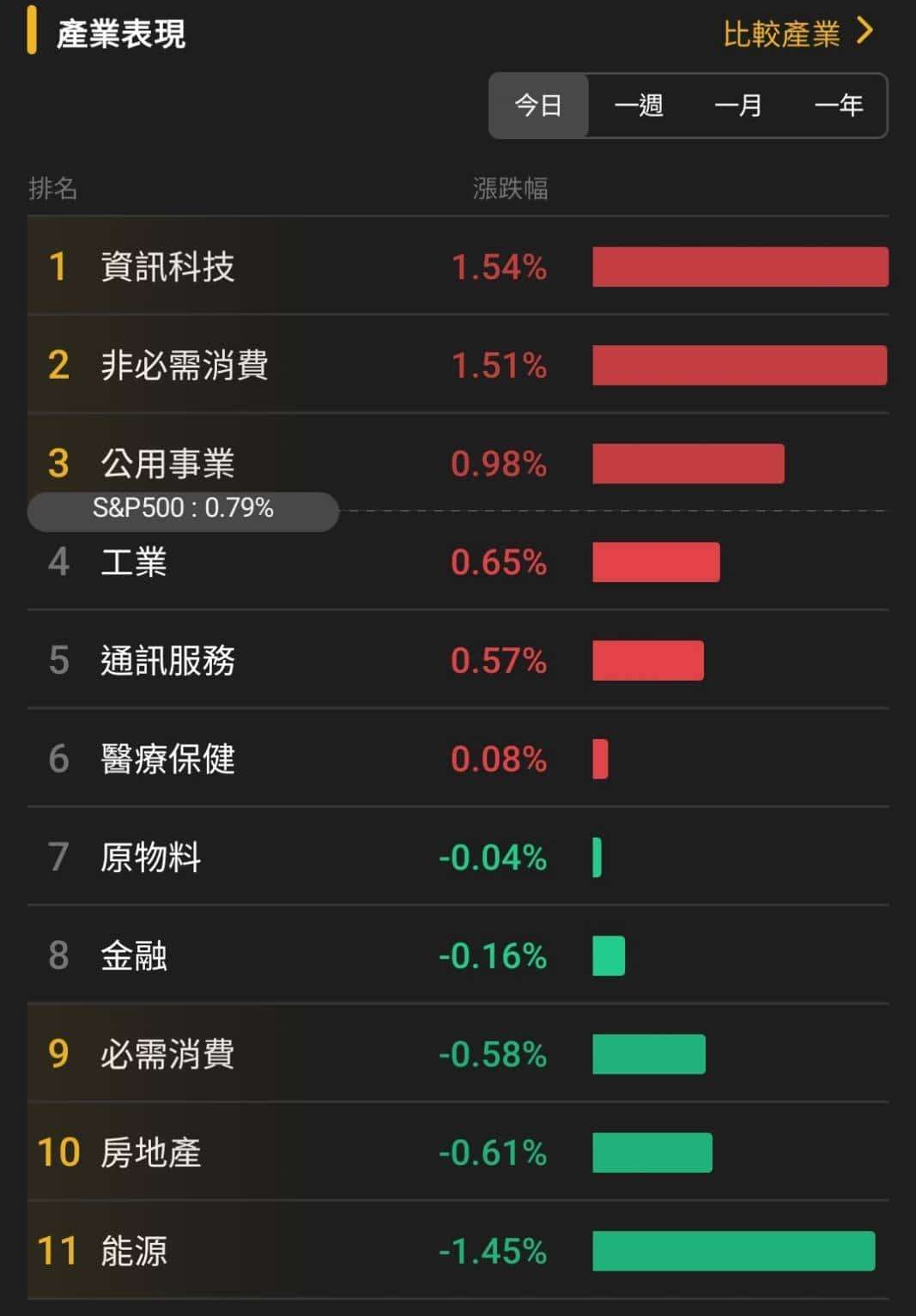Tap the S&P500 : 0.79% benchmark badge
Screen dimensions: 916x1316
[x=182, y=509]
